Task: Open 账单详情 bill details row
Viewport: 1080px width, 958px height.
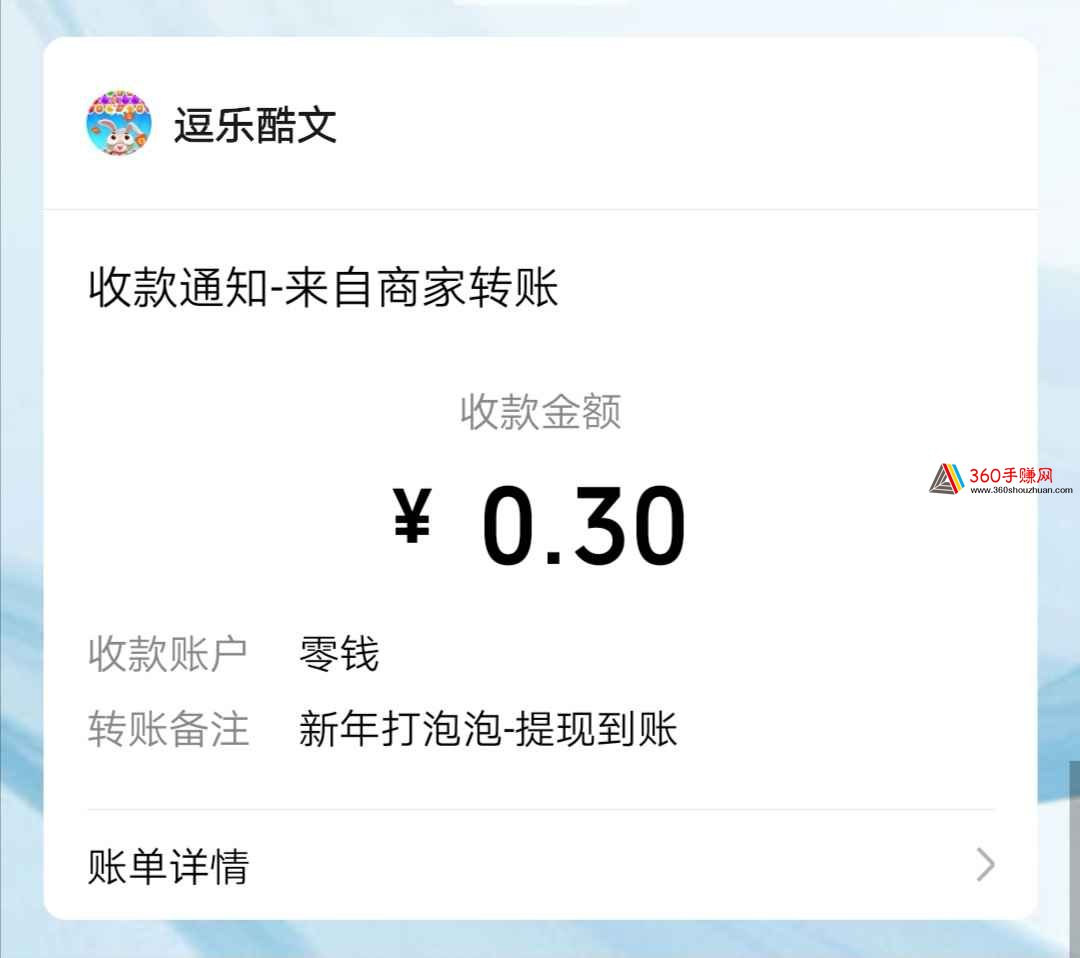Action: pyautogui.click(x=540, y=865)
